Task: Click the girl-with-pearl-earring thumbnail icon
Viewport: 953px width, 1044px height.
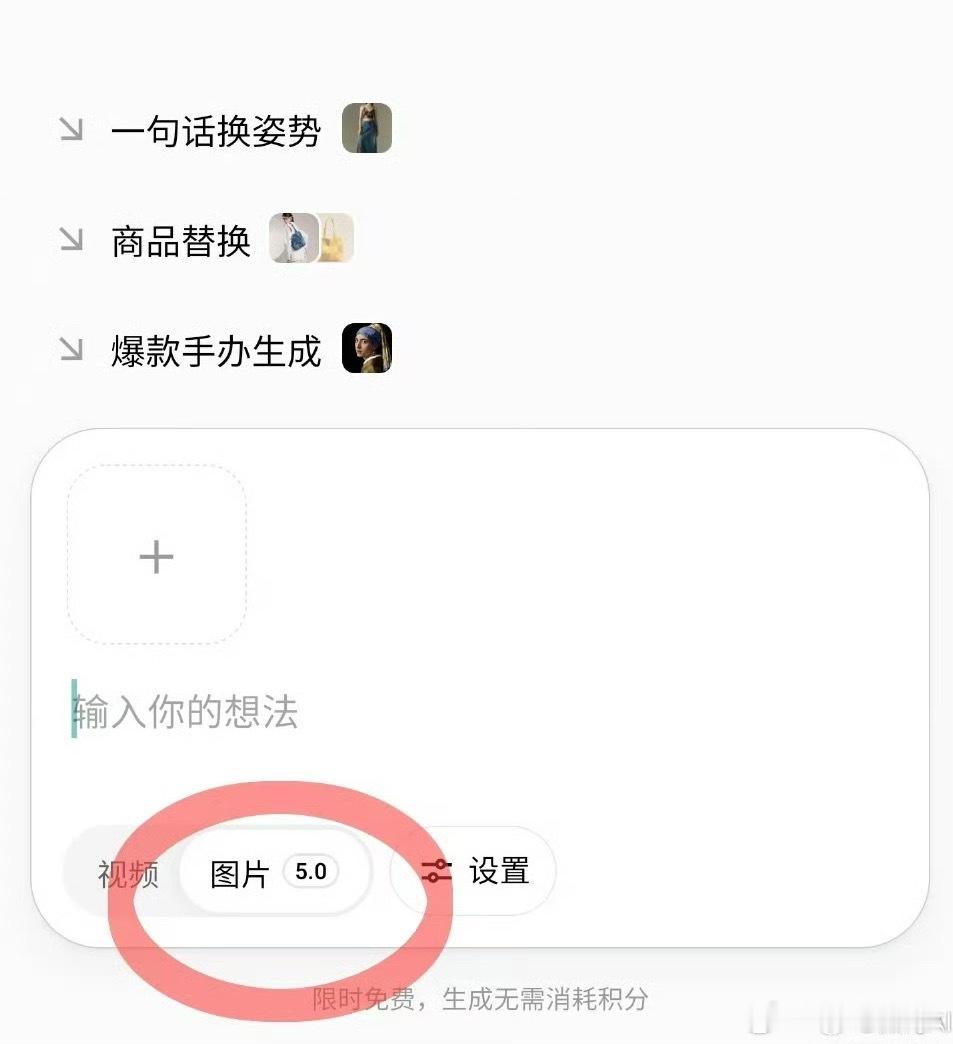Action: [x=369, y=350]
